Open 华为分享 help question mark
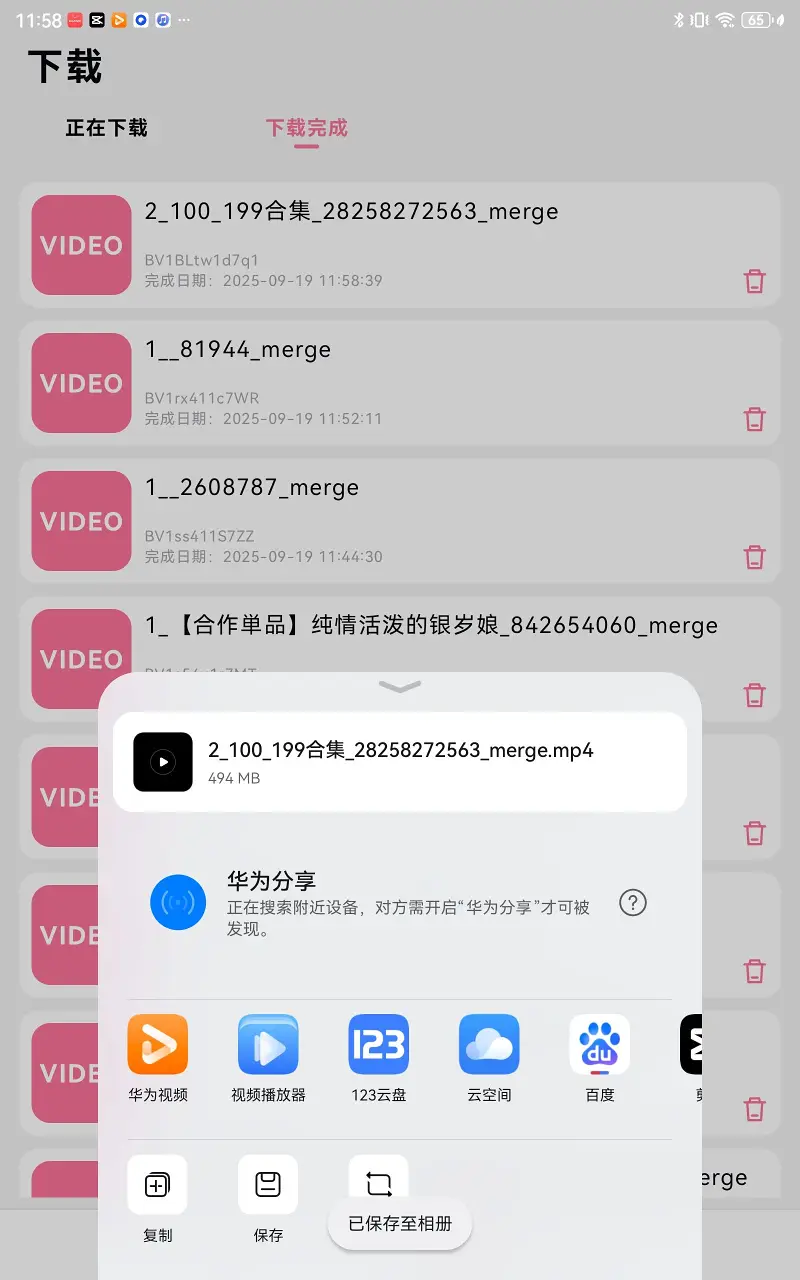This screenshot has height=1280, width=800. pyautogui.click(x=632, y=903)
